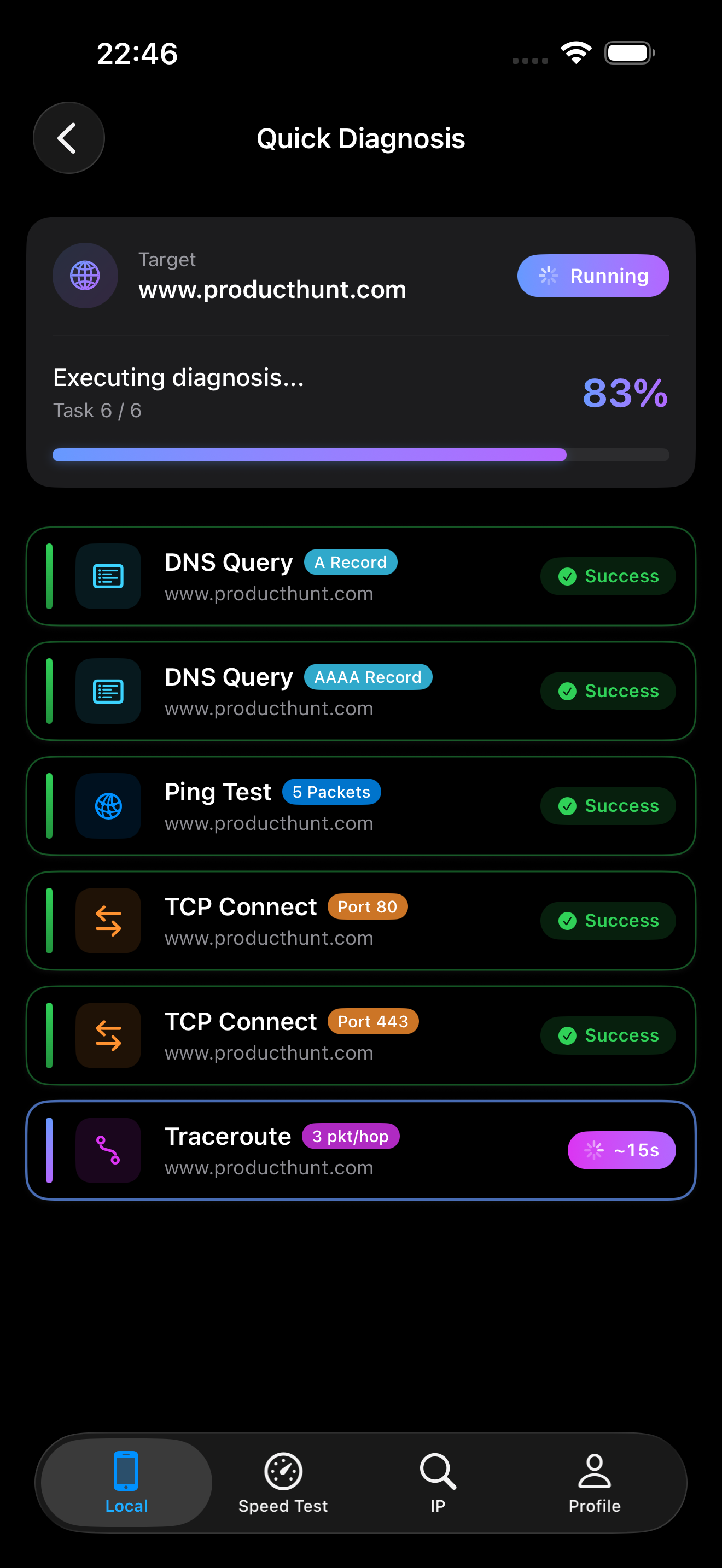Select the DNS Query A Record icon

click(108, 576)
